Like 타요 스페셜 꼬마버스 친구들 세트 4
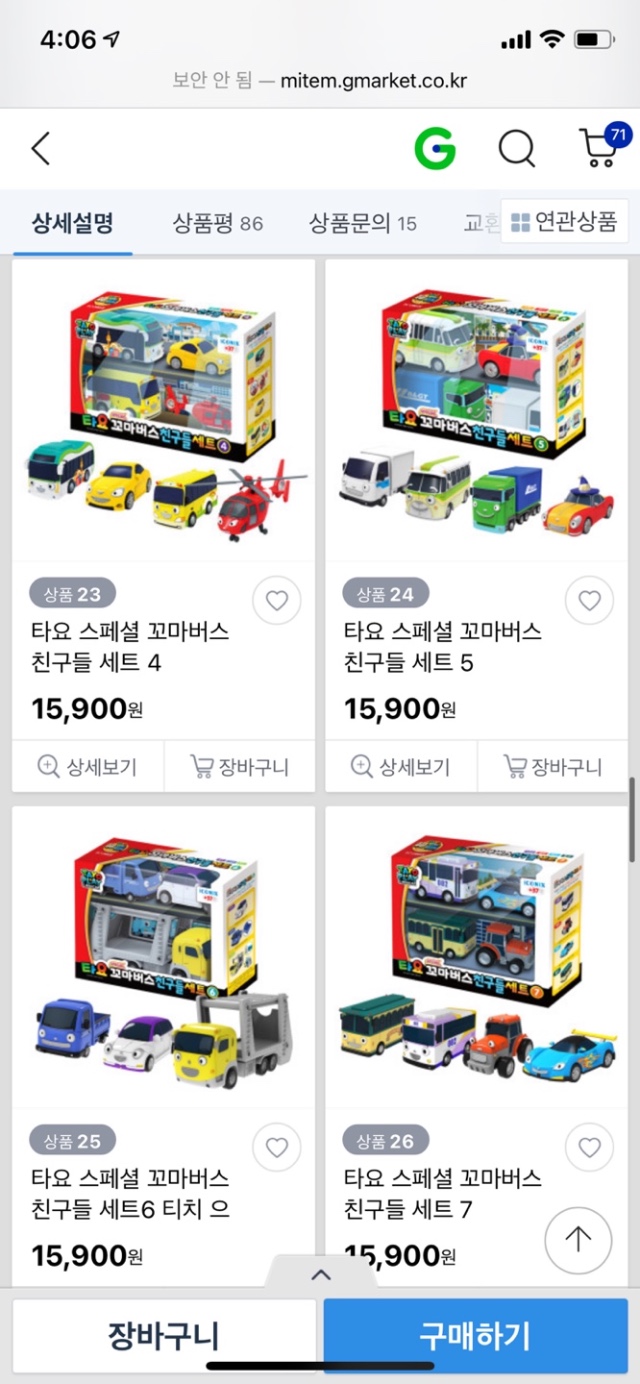The image size is (640, 1384). (x=277, y=601)
